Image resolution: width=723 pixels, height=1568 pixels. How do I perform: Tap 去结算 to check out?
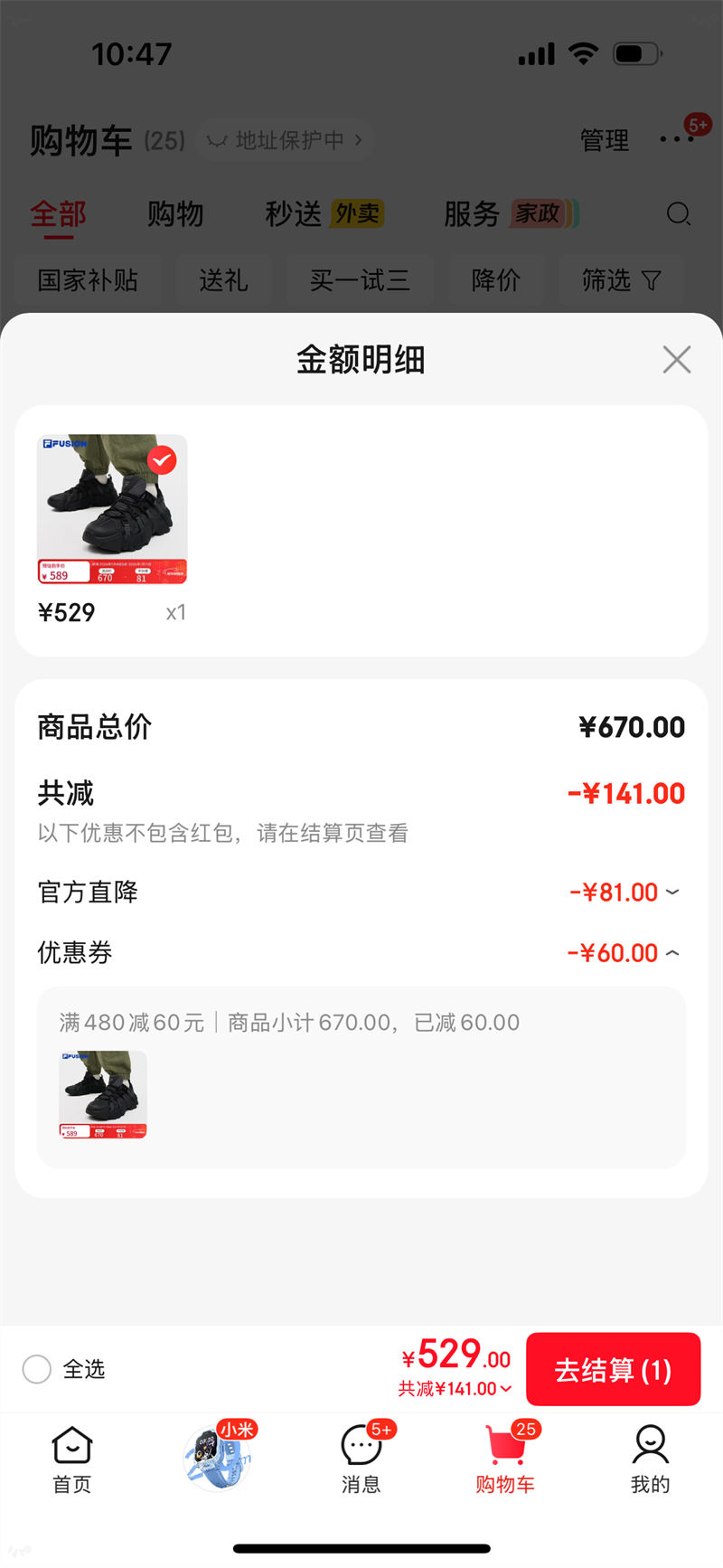(613, 1369)
